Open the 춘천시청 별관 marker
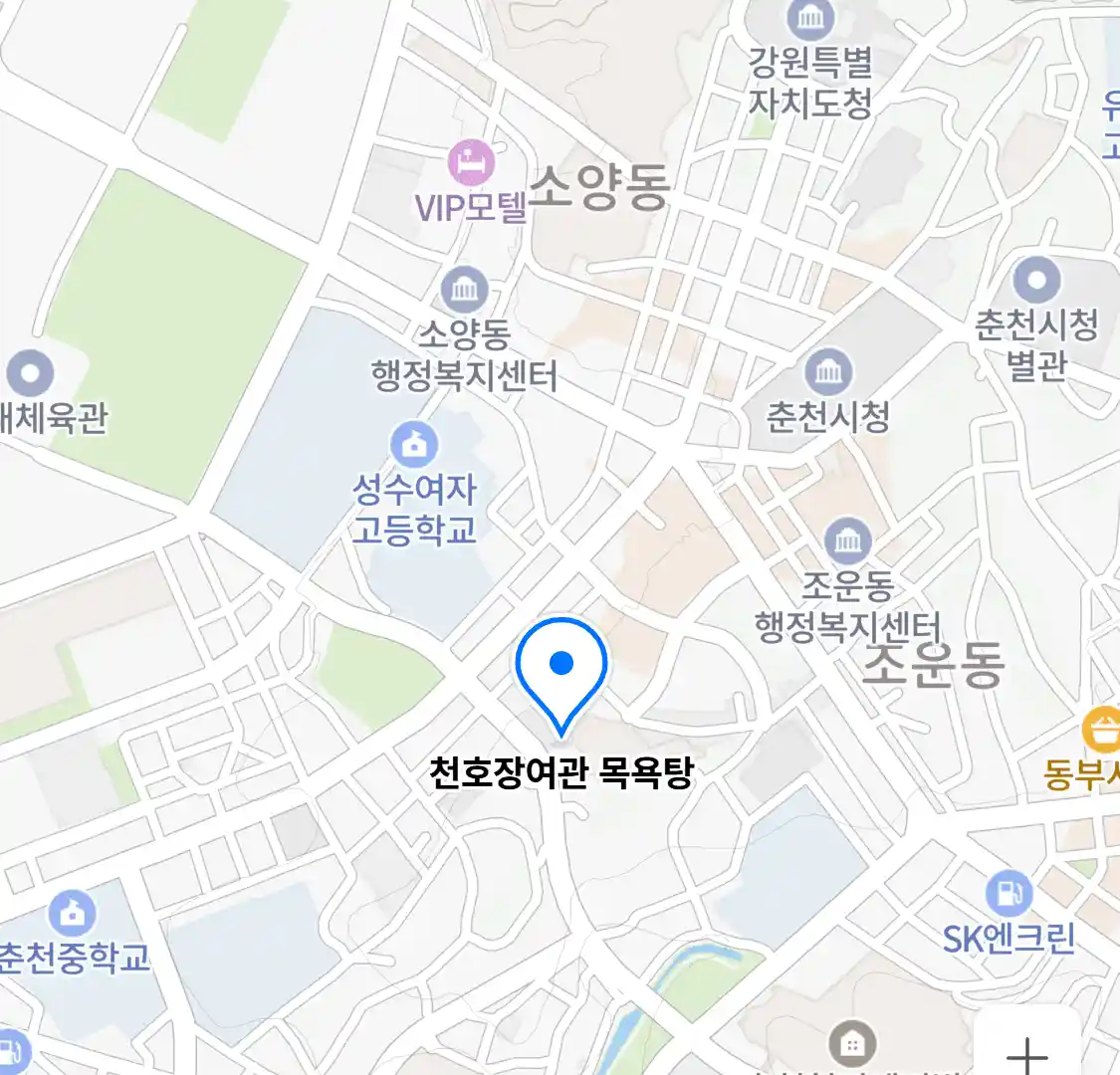This screenshot has width=1120, height=1075. pos(1037,280)
